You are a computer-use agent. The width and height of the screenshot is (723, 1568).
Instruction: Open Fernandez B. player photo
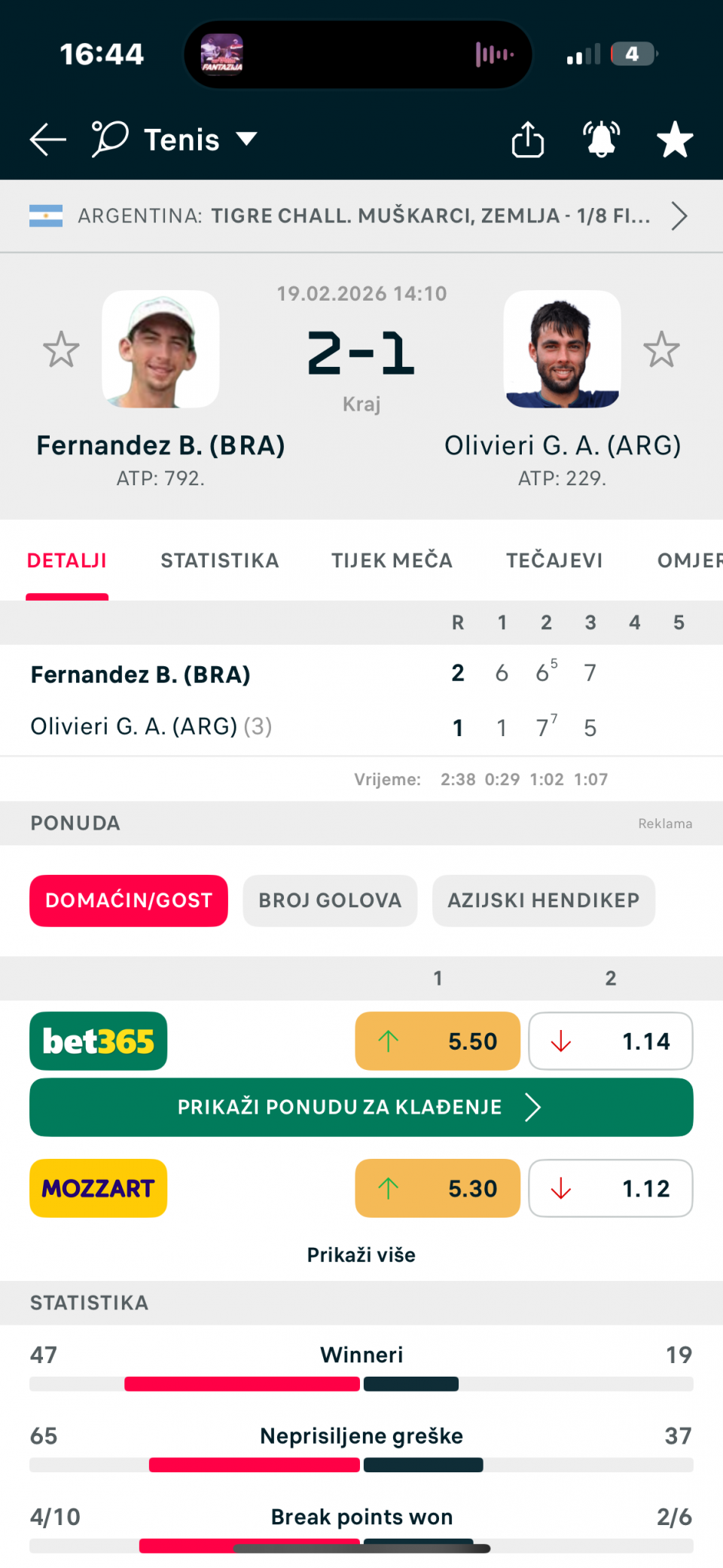click(160, 350)
